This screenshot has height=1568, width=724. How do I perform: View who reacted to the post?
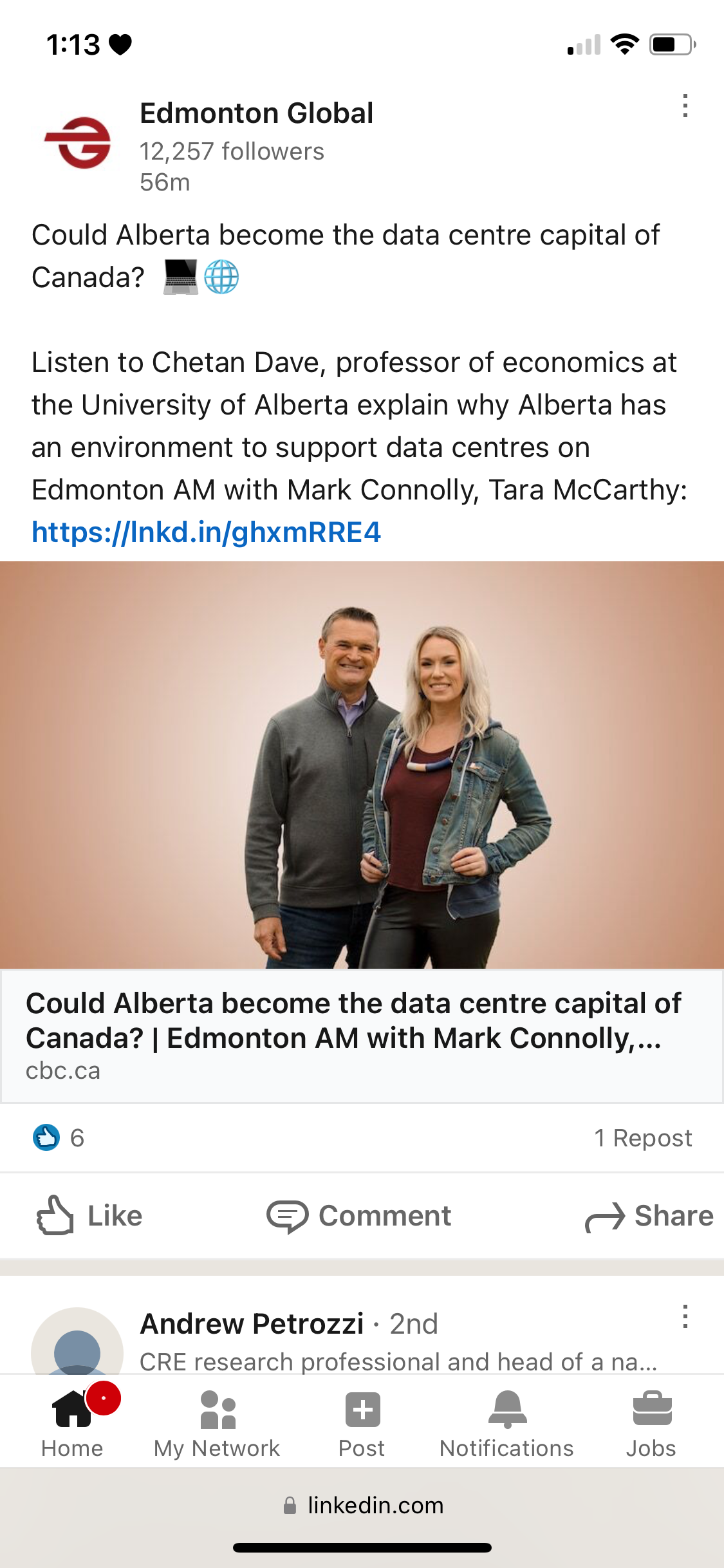[x=59, y=1137]
